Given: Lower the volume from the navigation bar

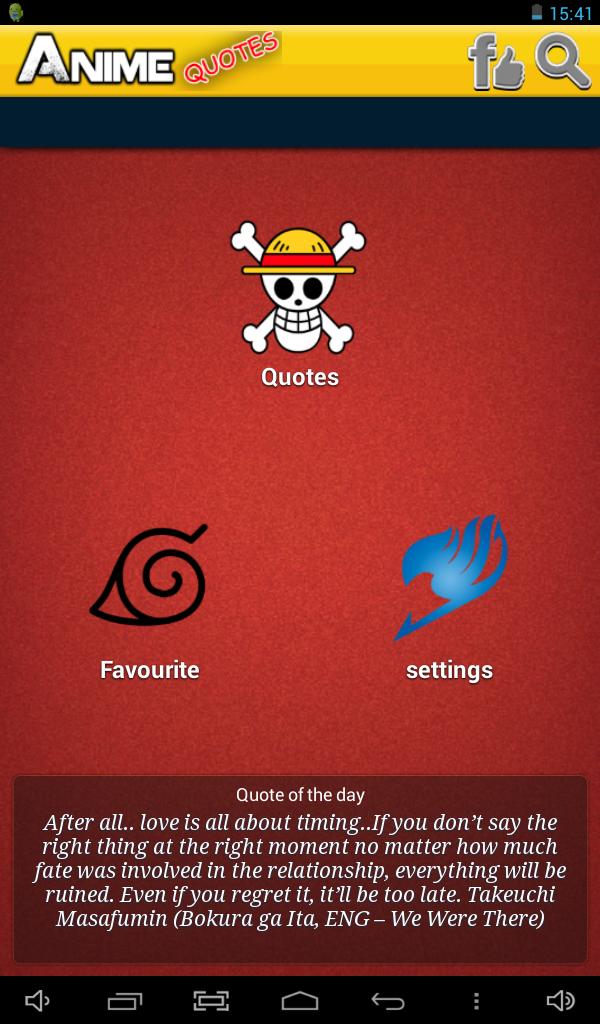Looking at the screenshot, I should 38,1000.
